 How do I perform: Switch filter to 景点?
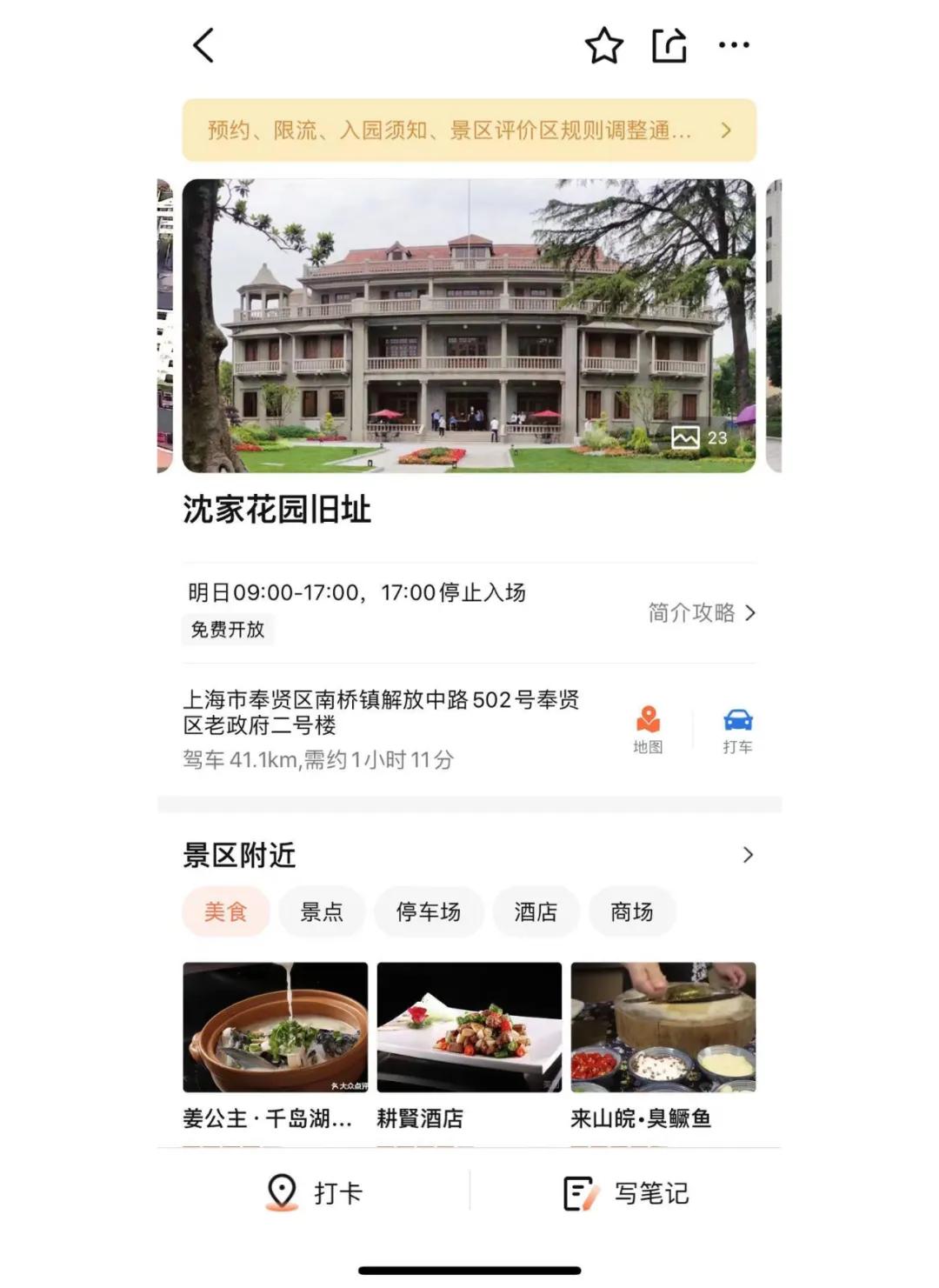coord(323,911)
